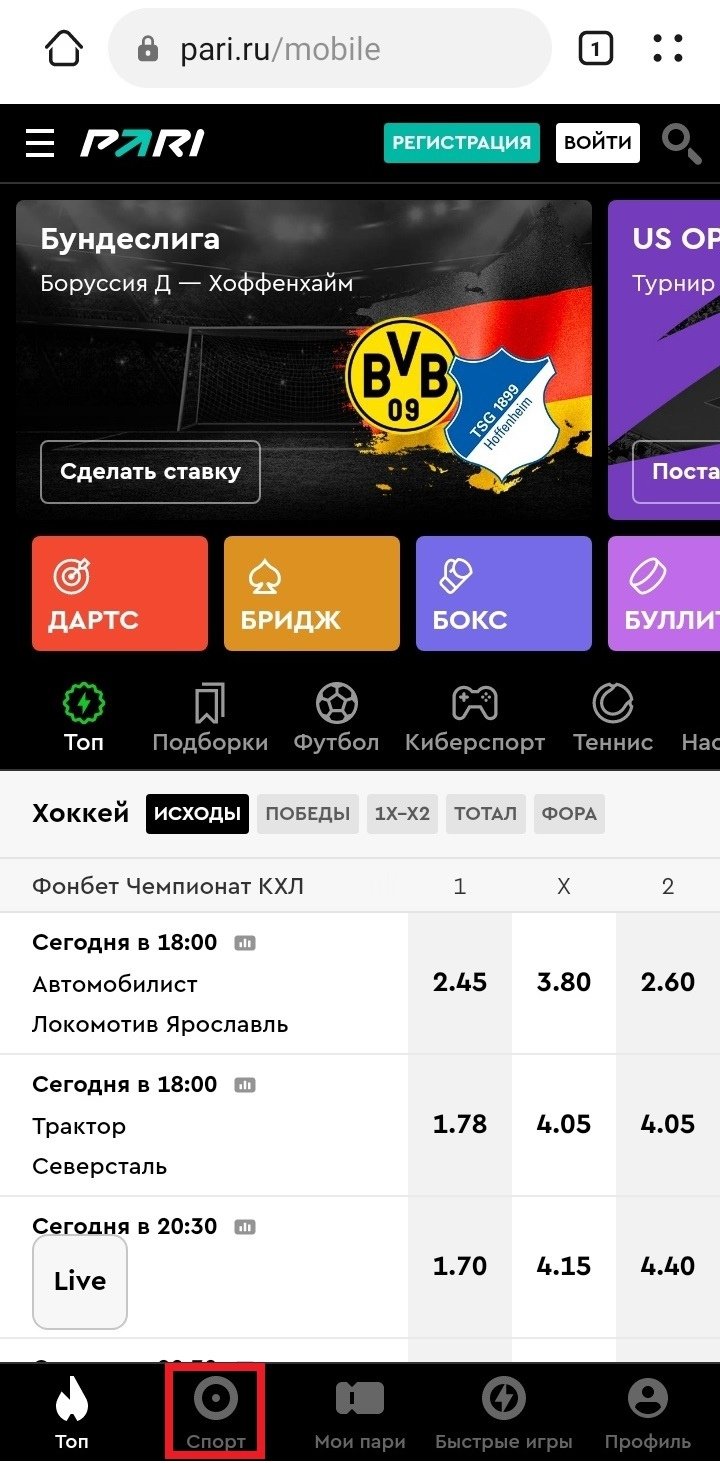Select the Победы market chip
Viewport: 720px width, 1463px height.
(x=308, y=814)
